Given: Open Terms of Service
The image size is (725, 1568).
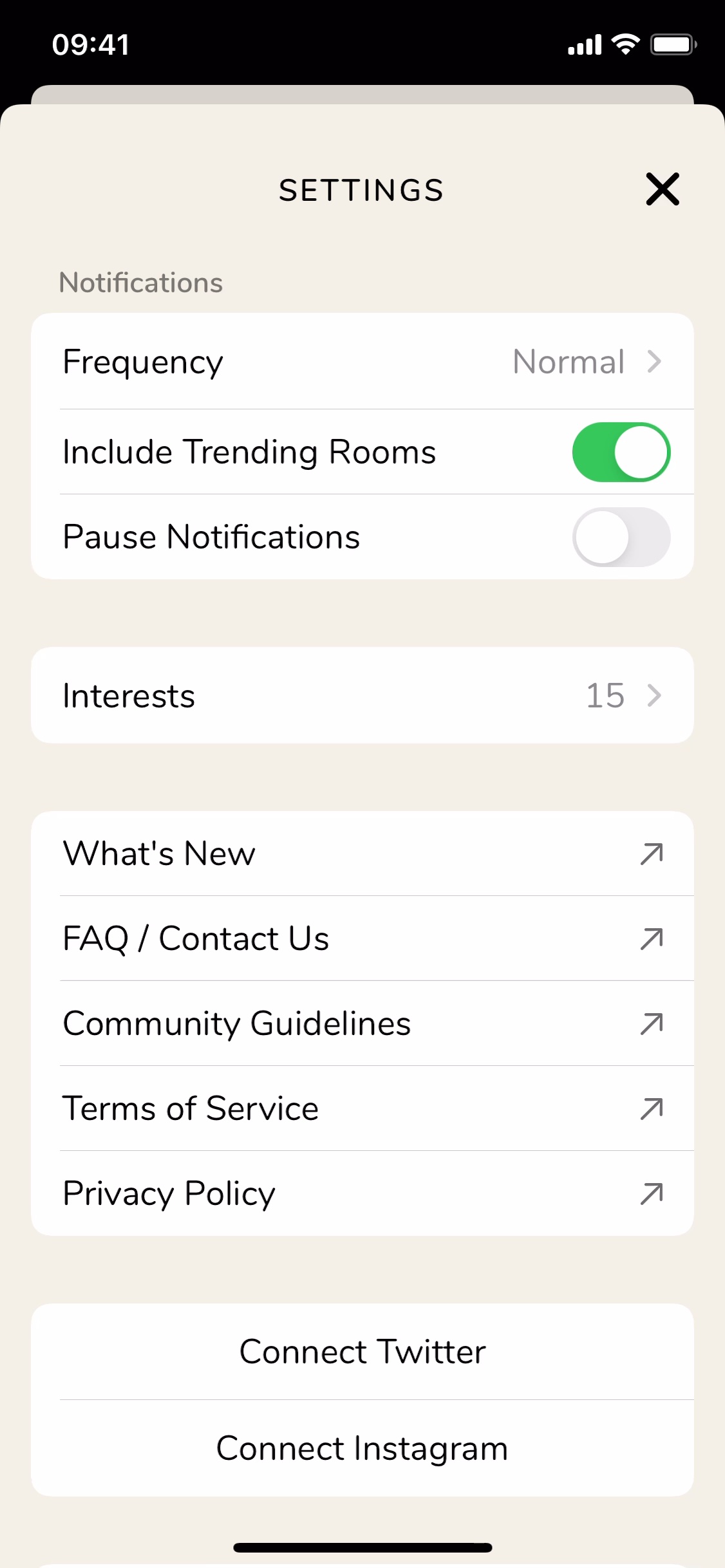Looking at the screenshot, I should click(x=362, y=1108).
